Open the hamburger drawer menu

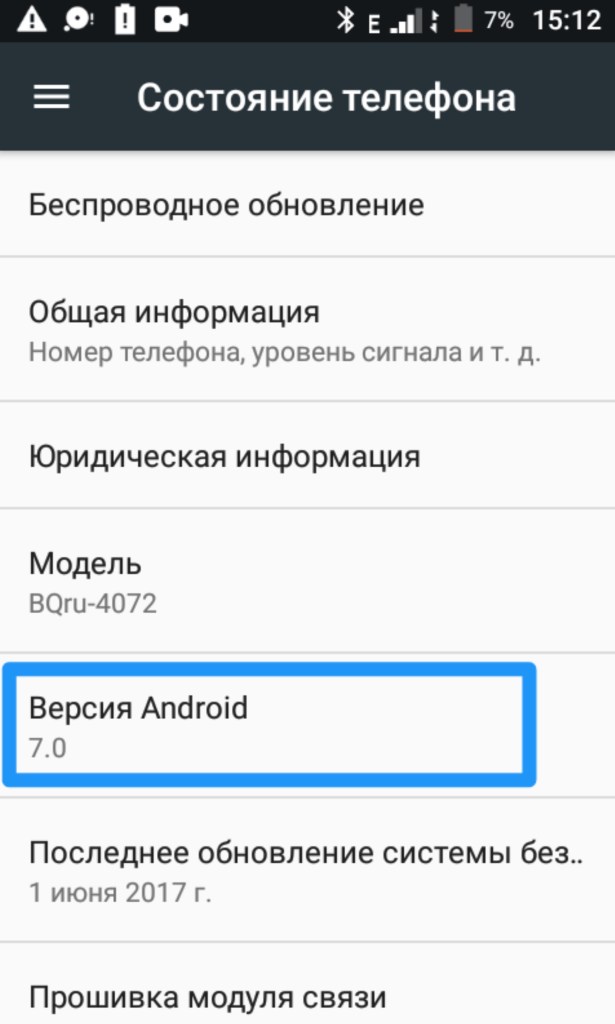point(51,97)
